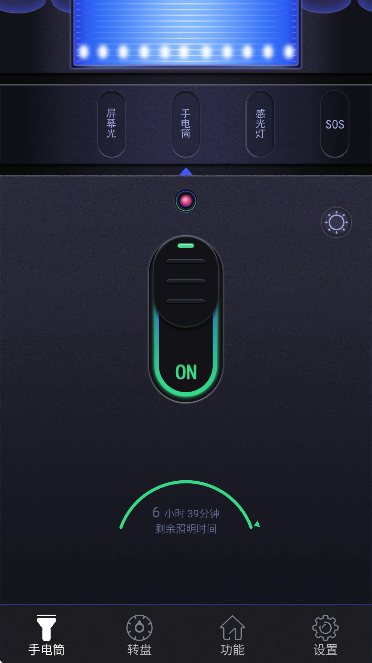
Task: Switch to the 感光灯 mode
Action: click(x=260, y=124)
